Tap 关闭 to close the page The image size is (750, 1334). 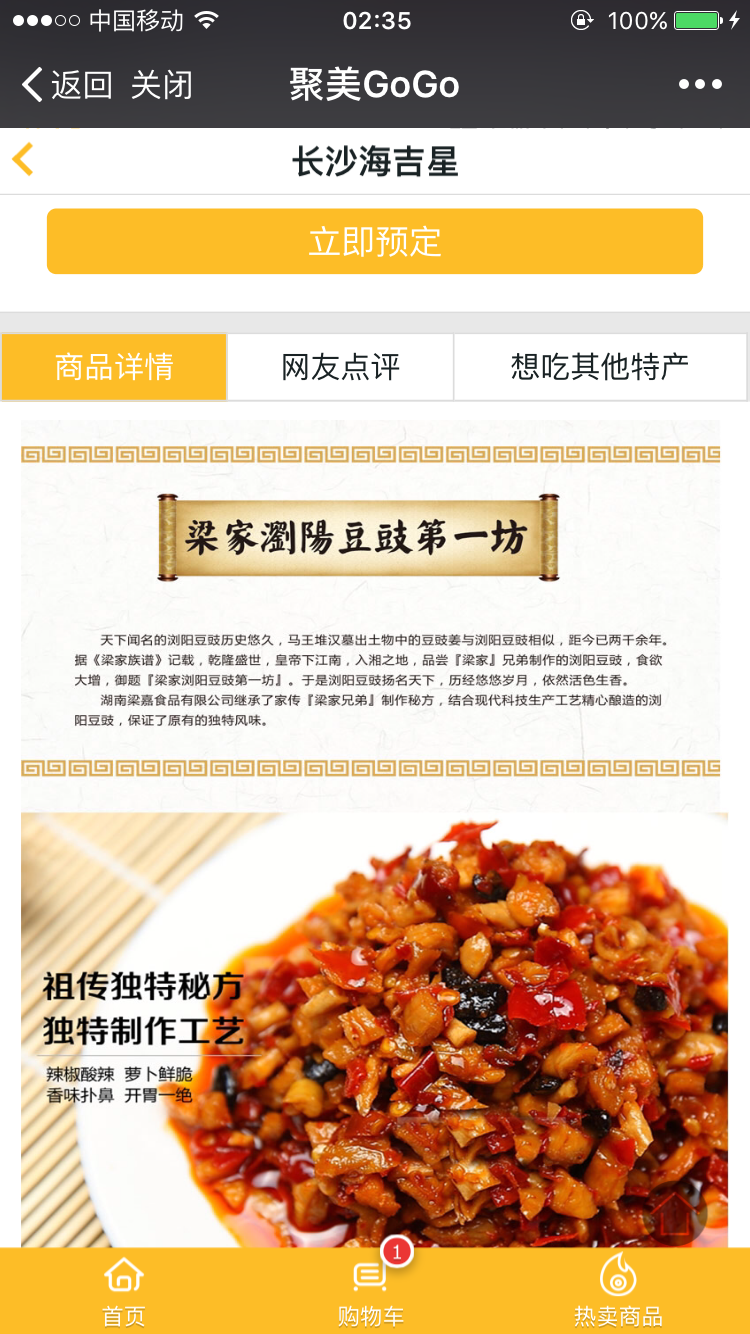(x=161, y=85)
